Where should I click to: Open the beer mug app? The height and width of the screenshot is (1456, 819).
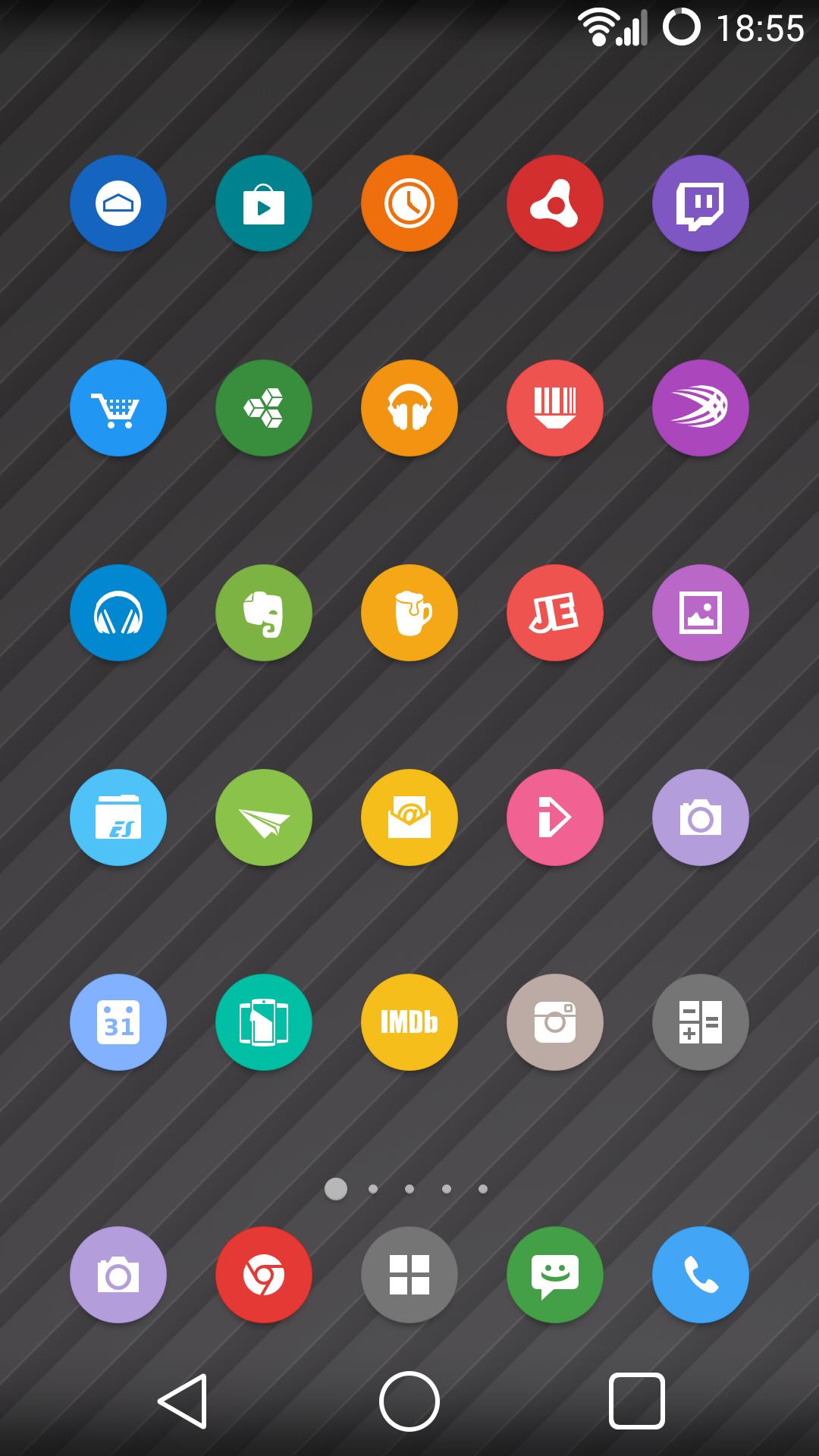(x=409, y=613)
